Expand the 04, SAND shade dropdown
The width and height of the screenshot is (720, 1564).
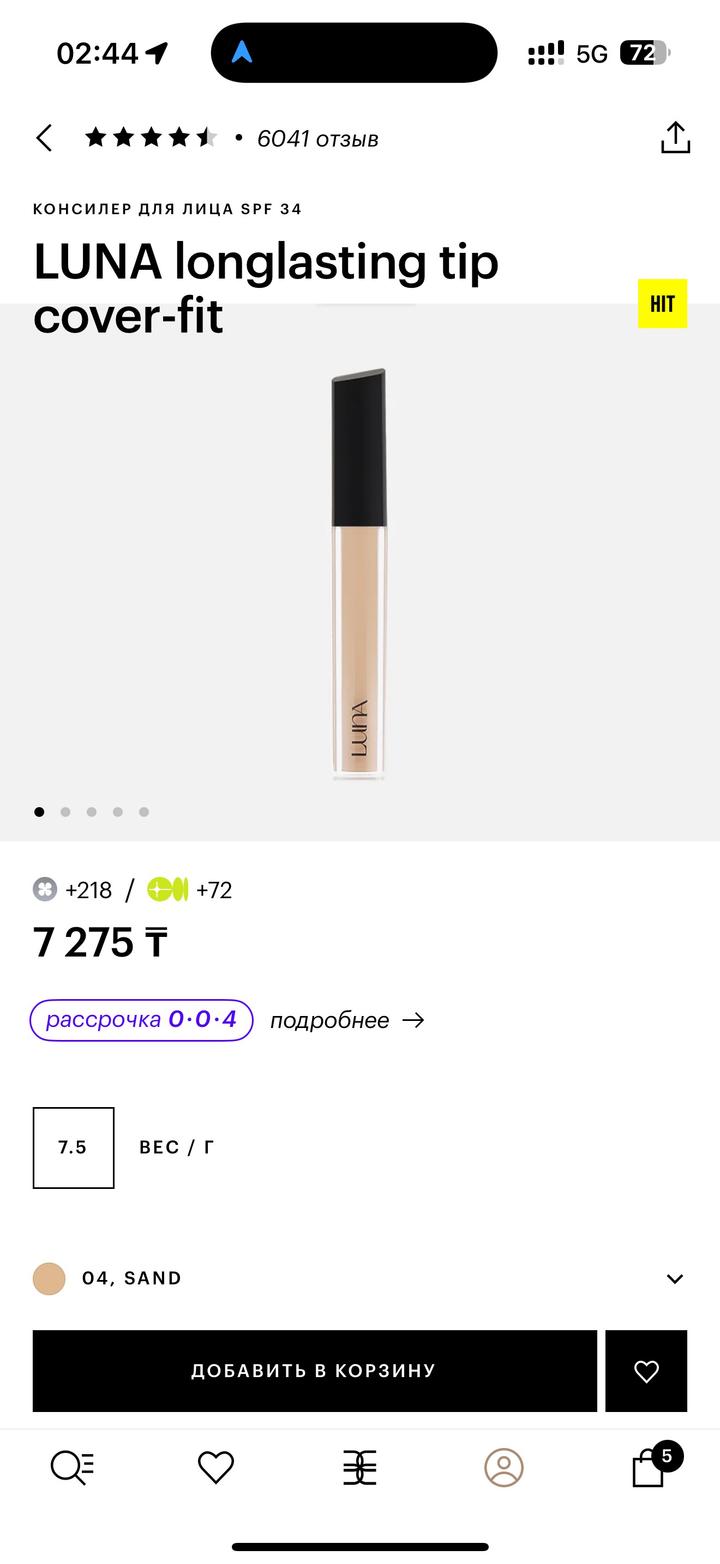tap(360, 1278)
